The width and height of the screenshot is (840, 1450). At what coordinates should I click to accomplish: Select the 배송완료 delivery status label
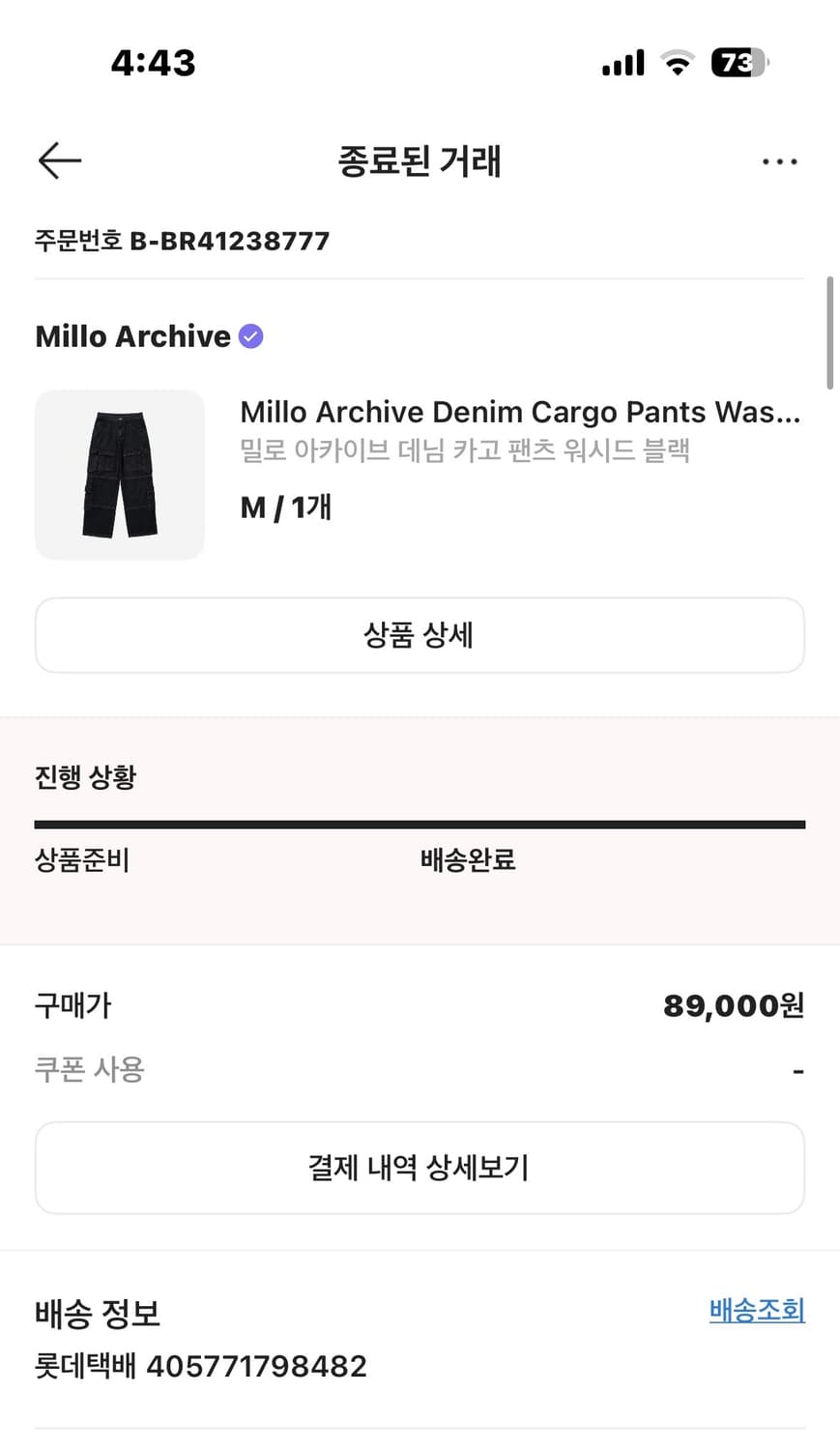click(x=468, y=860)
